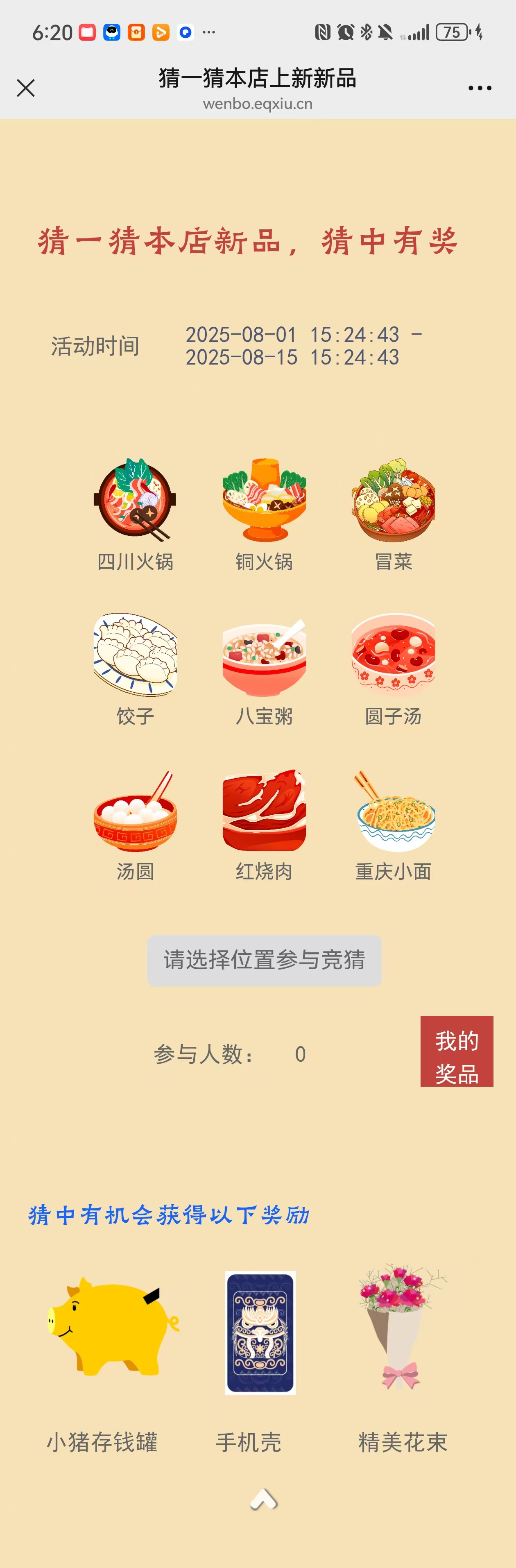Close the webpage with the X icon
Viewport: 516px width, 1568px height.
25,88
